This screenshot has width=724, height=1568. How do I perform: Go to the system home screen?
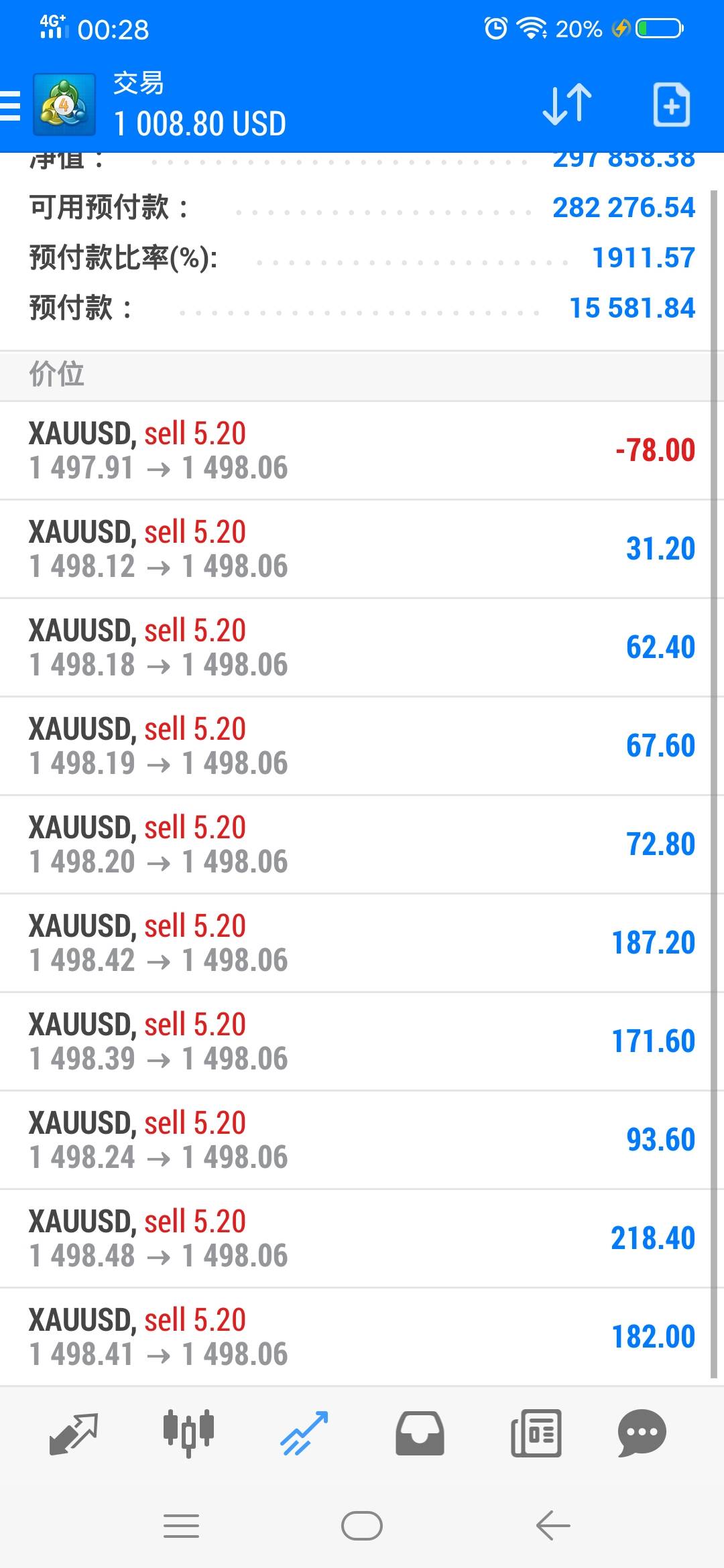pyautogui.click(x=362, y=1526)
